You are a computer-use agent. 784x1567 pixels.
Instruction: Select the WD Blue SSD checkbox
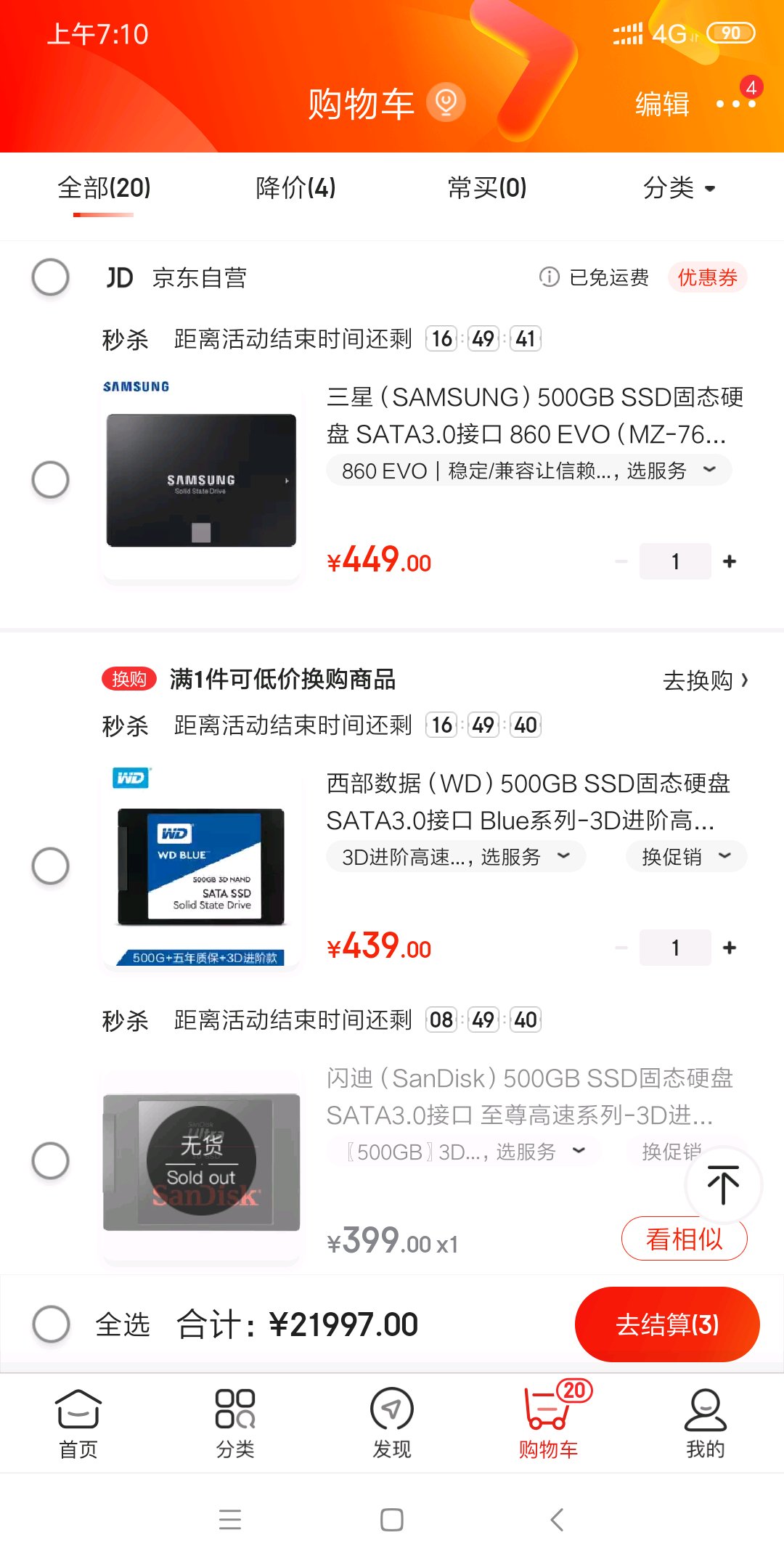(x=51, y=866)
